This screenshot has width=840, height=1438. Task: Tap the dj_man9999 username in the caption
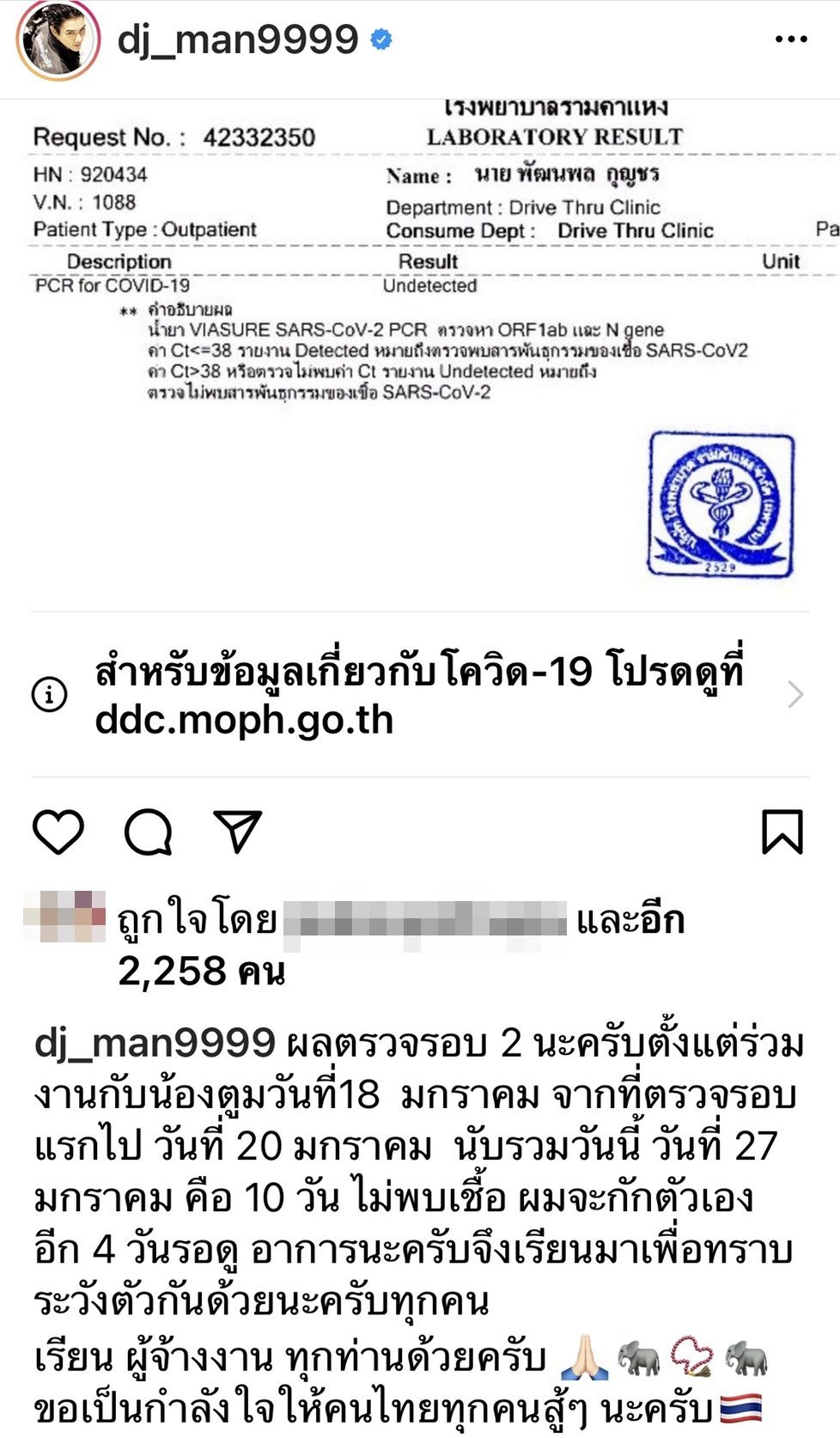(155, 1043)
